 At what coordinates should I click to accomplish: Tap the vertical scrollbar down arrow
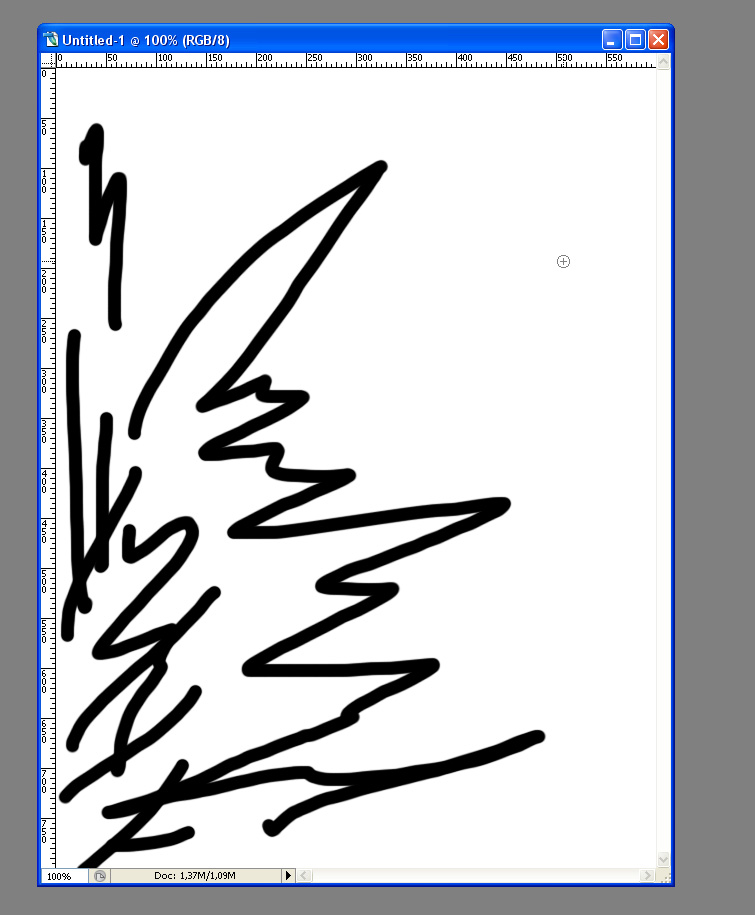coord(664,859)
